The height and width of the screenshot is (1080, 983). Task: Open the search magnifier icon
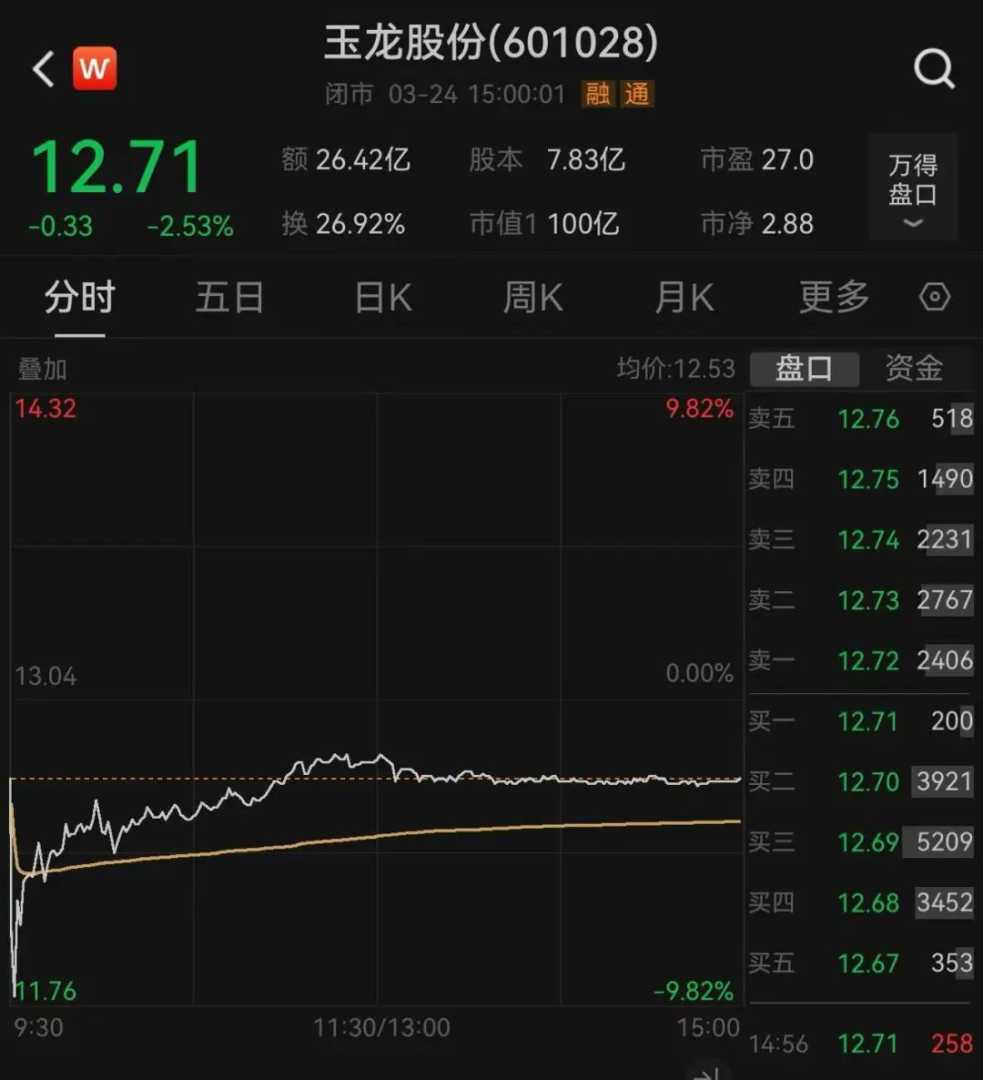tap(934, 70)
